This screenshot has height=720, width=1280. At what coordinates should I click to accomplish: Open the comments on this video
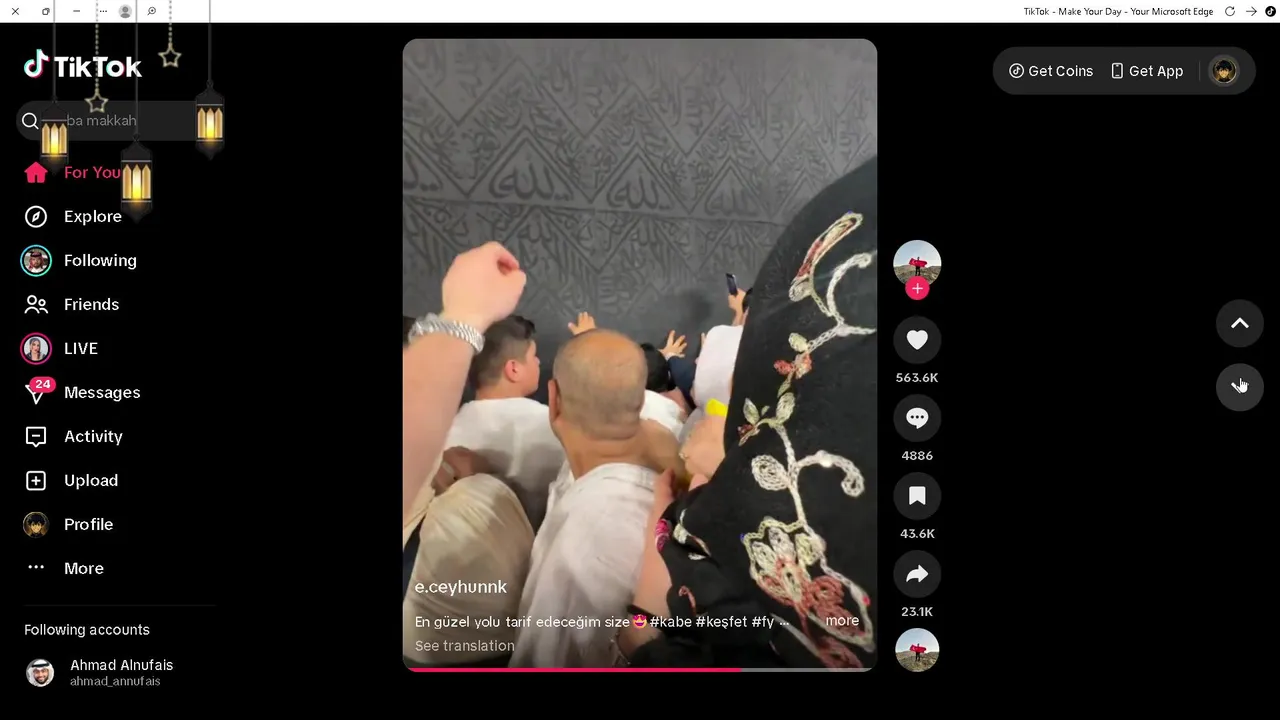pyautogui.click(x=917, y=418)
